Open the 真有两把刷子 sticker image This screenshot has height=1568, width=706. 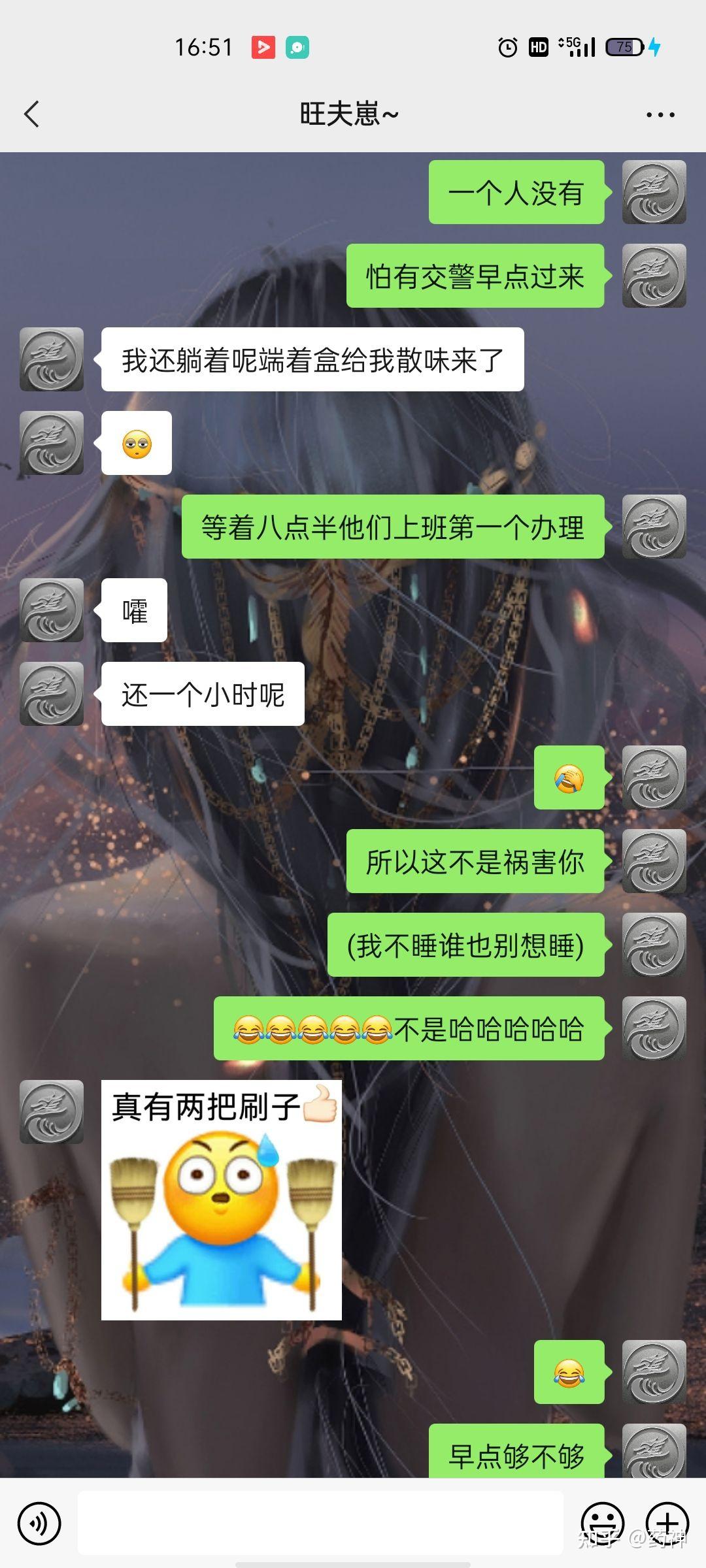(x=221, y=1200)
